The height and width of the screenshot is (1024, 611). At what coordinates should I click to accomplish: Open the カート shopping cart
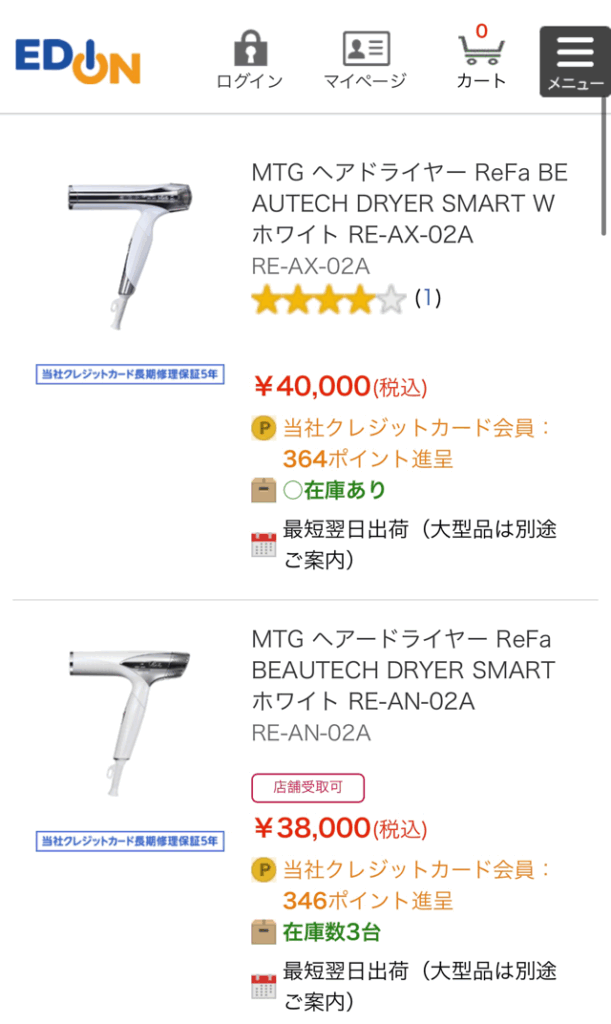[x=481, y=60]
